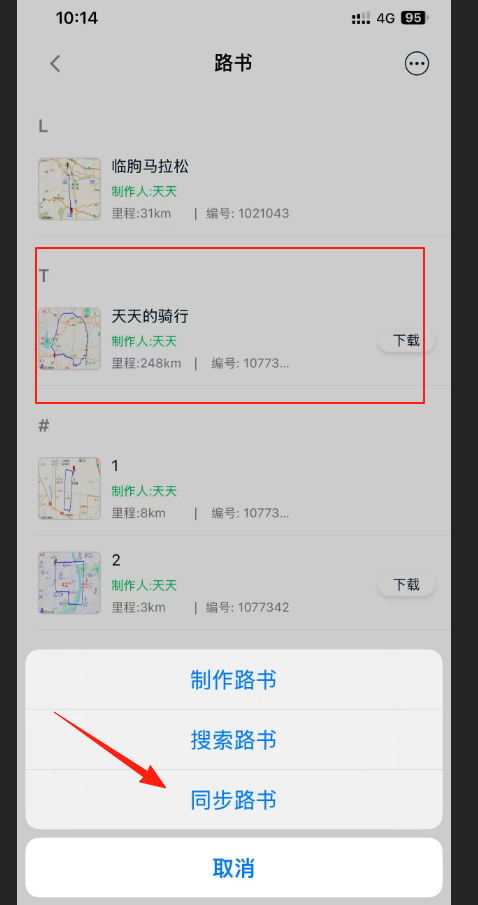This screenshot has width=478, height=905.
Task: Open the 临朐马拉松 route book
Action: point(234,189)
